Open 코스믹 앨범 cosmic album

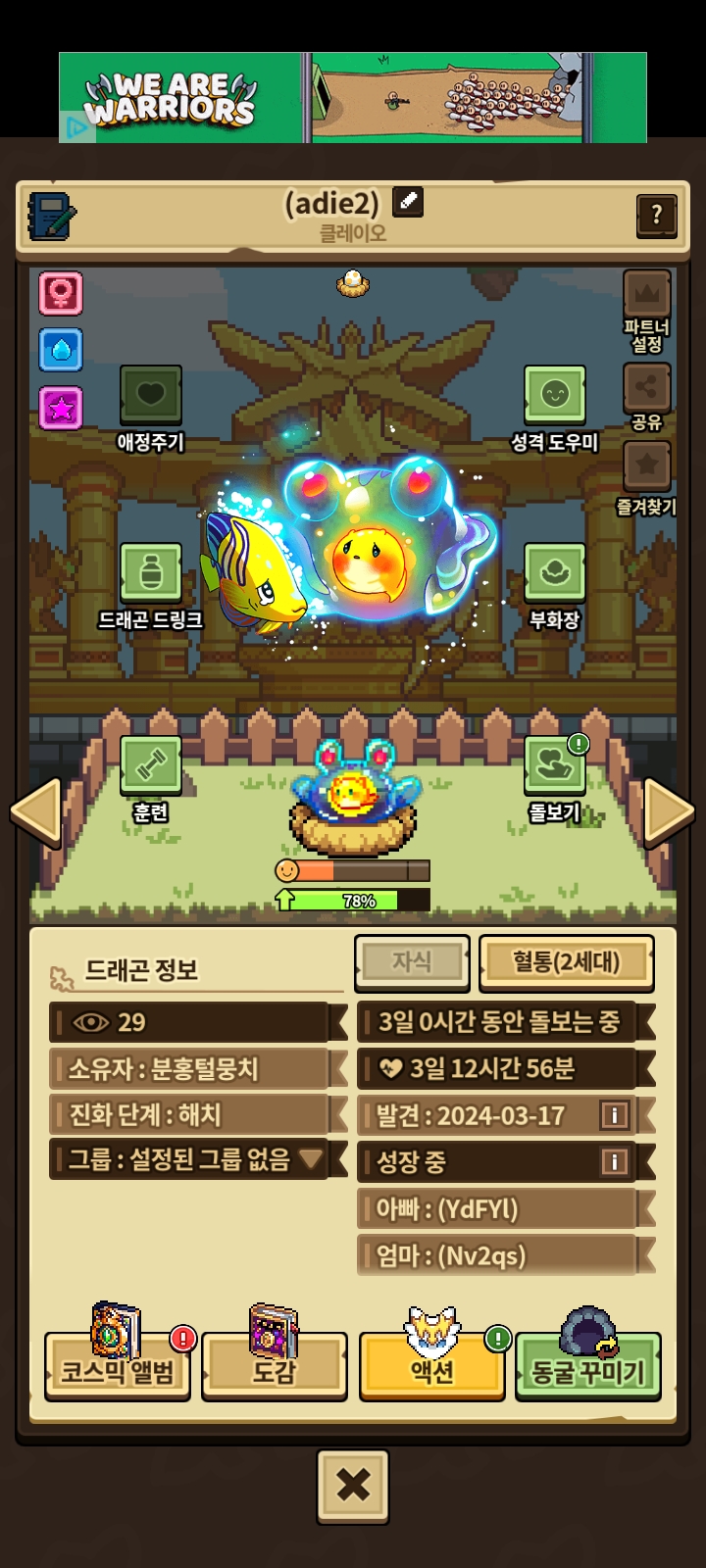click(x=118, y=1366)
